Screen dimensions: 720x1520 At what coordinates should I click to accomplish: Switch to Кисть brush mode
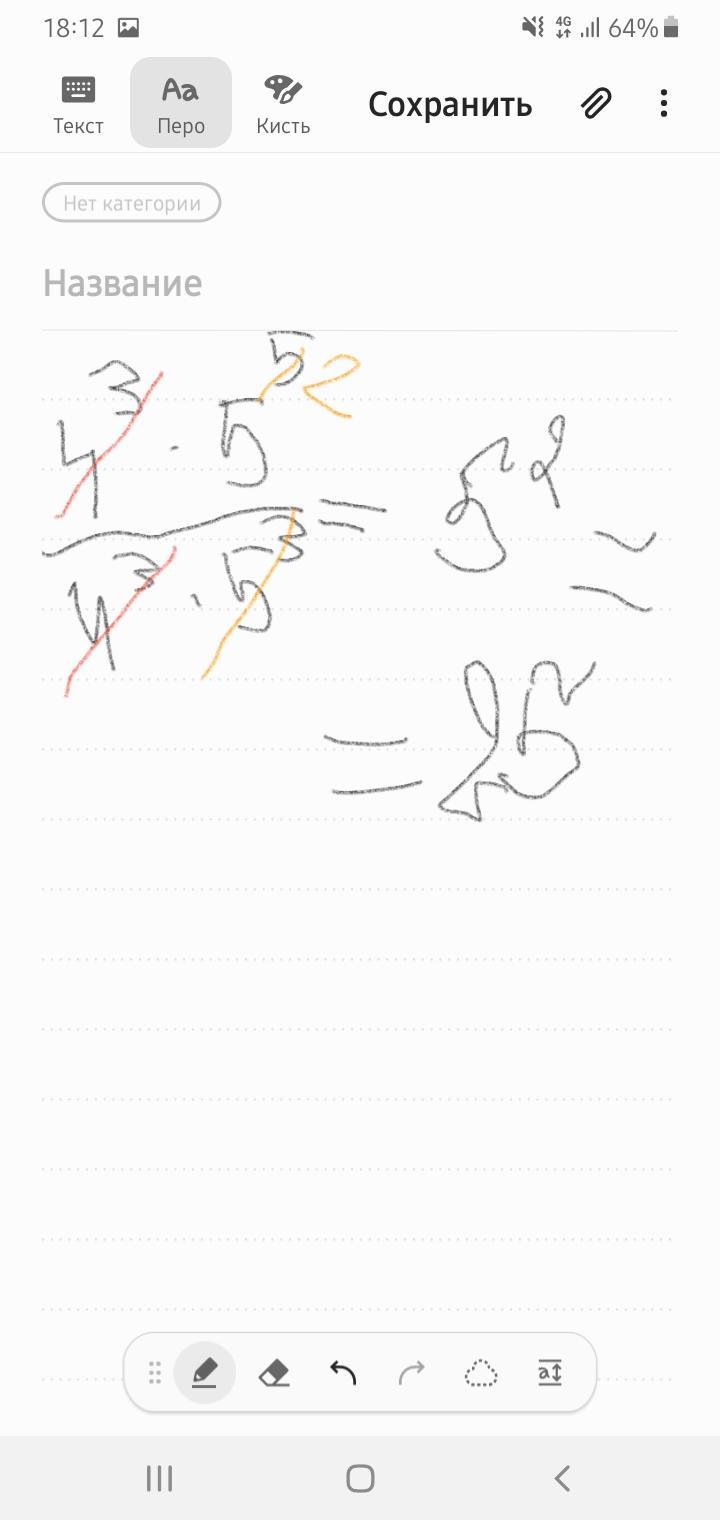click(x=283, y=104)
